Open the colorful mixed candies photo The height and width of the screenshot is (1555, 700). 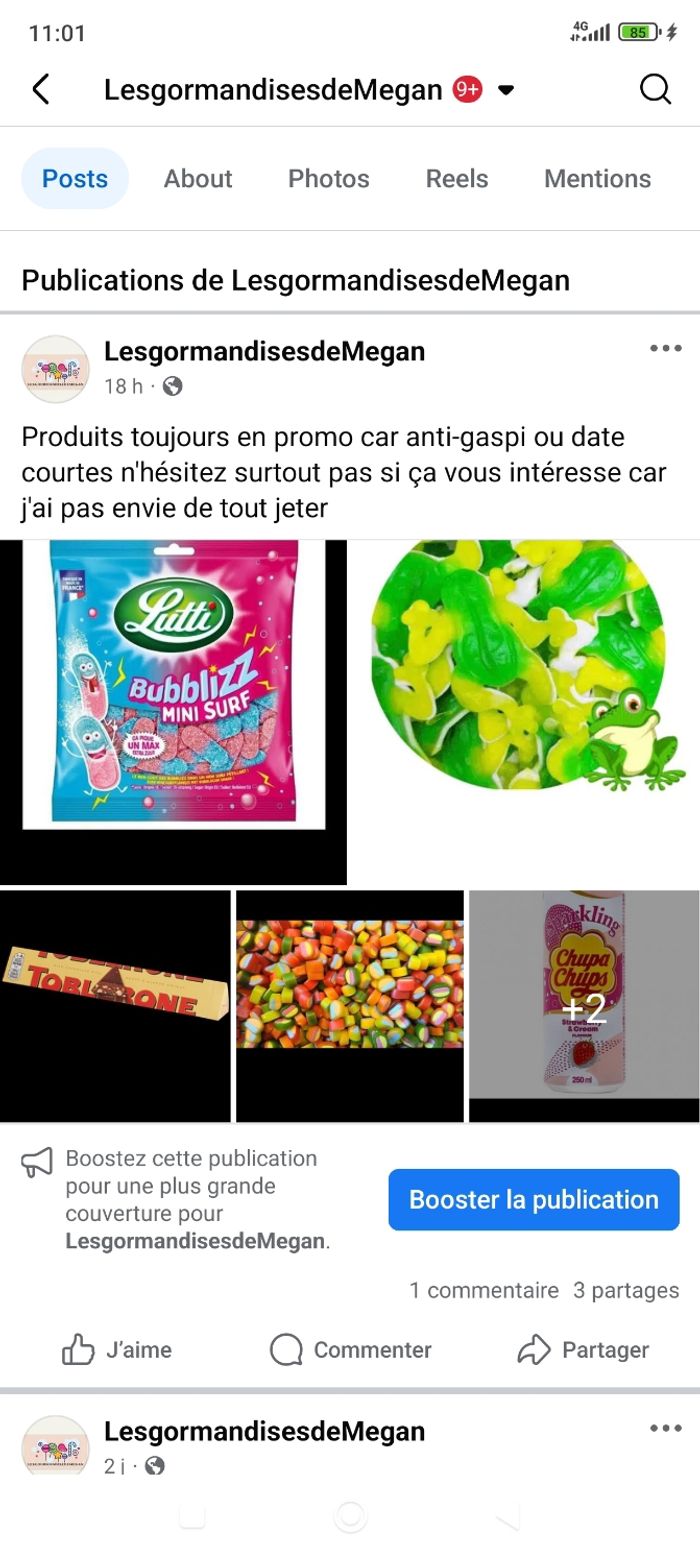(x=350, y=1005)
